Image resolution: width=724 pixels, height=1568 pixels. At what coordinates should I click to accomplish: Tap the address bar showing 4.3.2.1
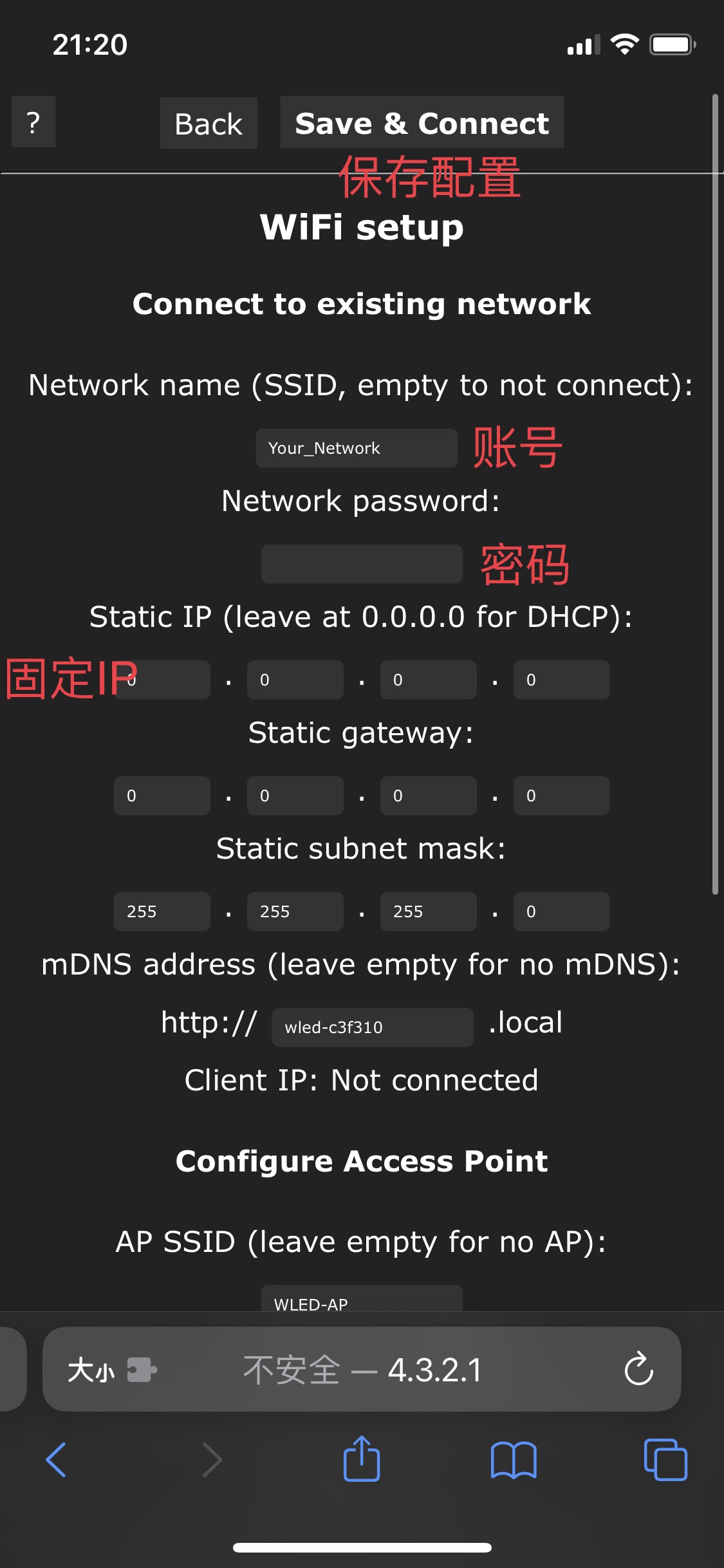click(362, 1369)
